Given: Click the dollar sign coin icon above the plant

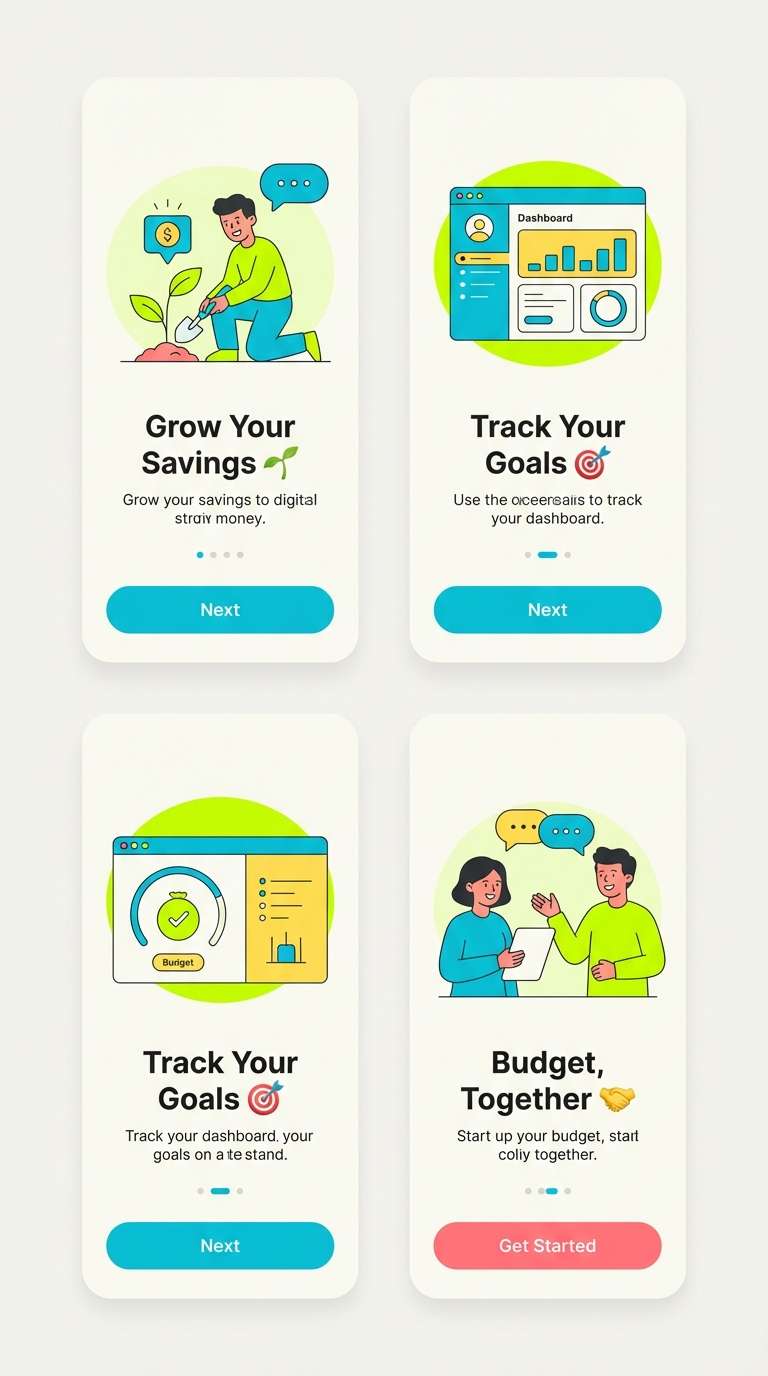Looking at the screenshot, I should click(167, 234).
